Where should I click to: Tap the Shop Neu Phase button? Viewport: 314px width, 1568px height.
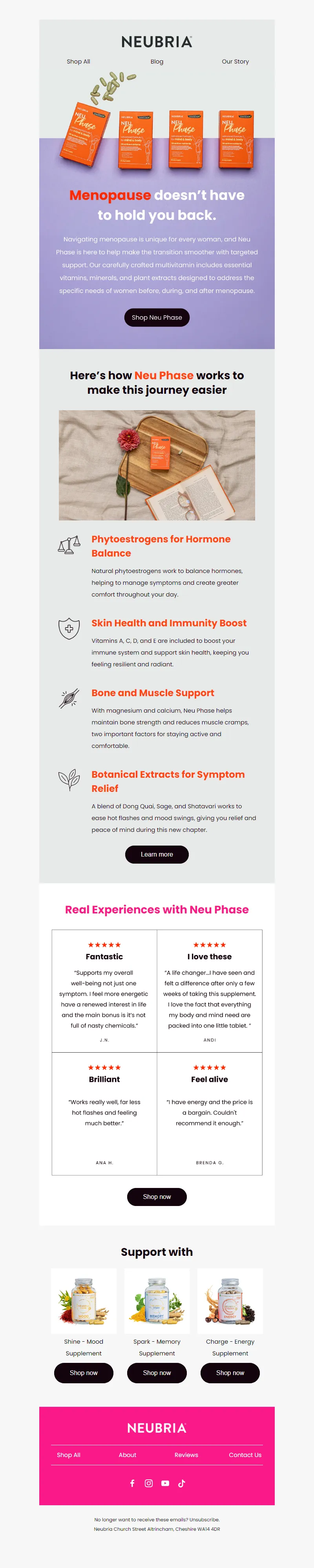[x=157, y=317]
